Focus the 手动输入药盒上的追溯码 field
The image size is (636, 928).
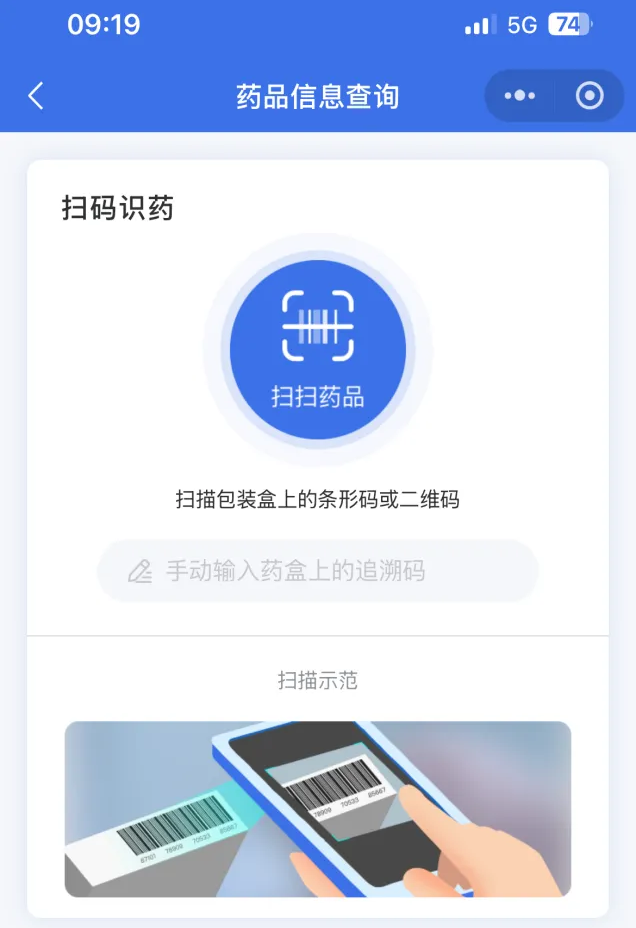(318, 571)
